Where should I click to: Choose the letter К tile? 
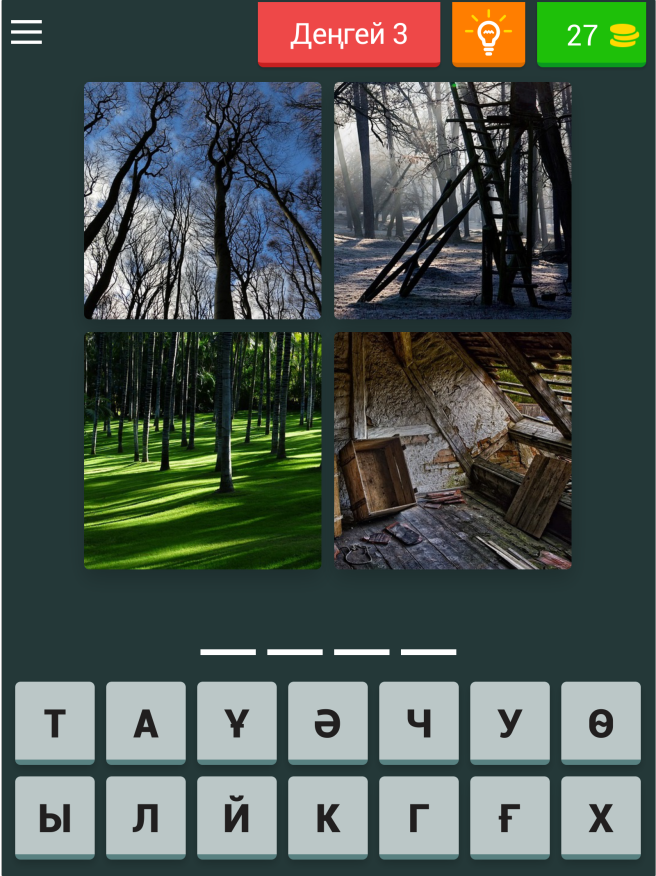pos(328,818)
